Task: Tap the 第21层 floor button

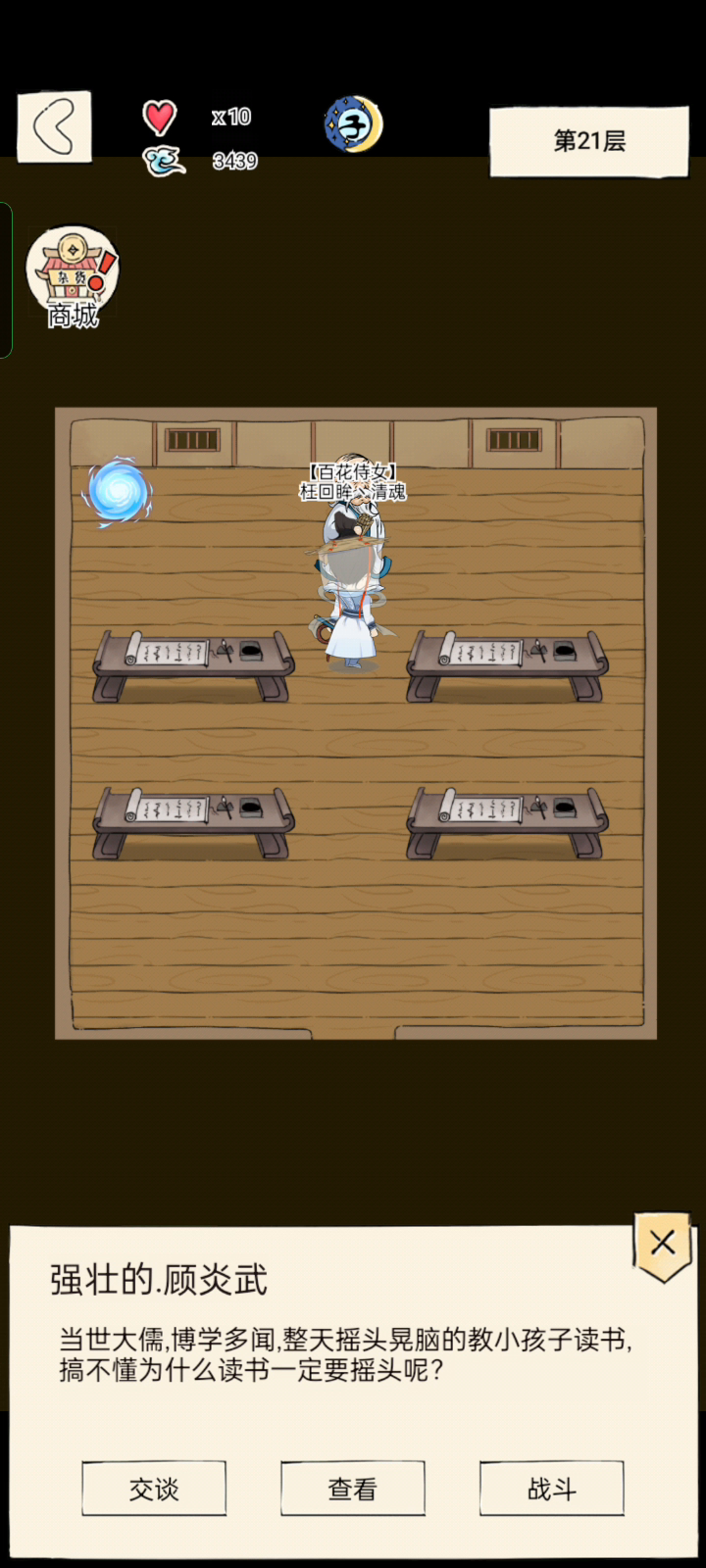Action: point(589,141)
